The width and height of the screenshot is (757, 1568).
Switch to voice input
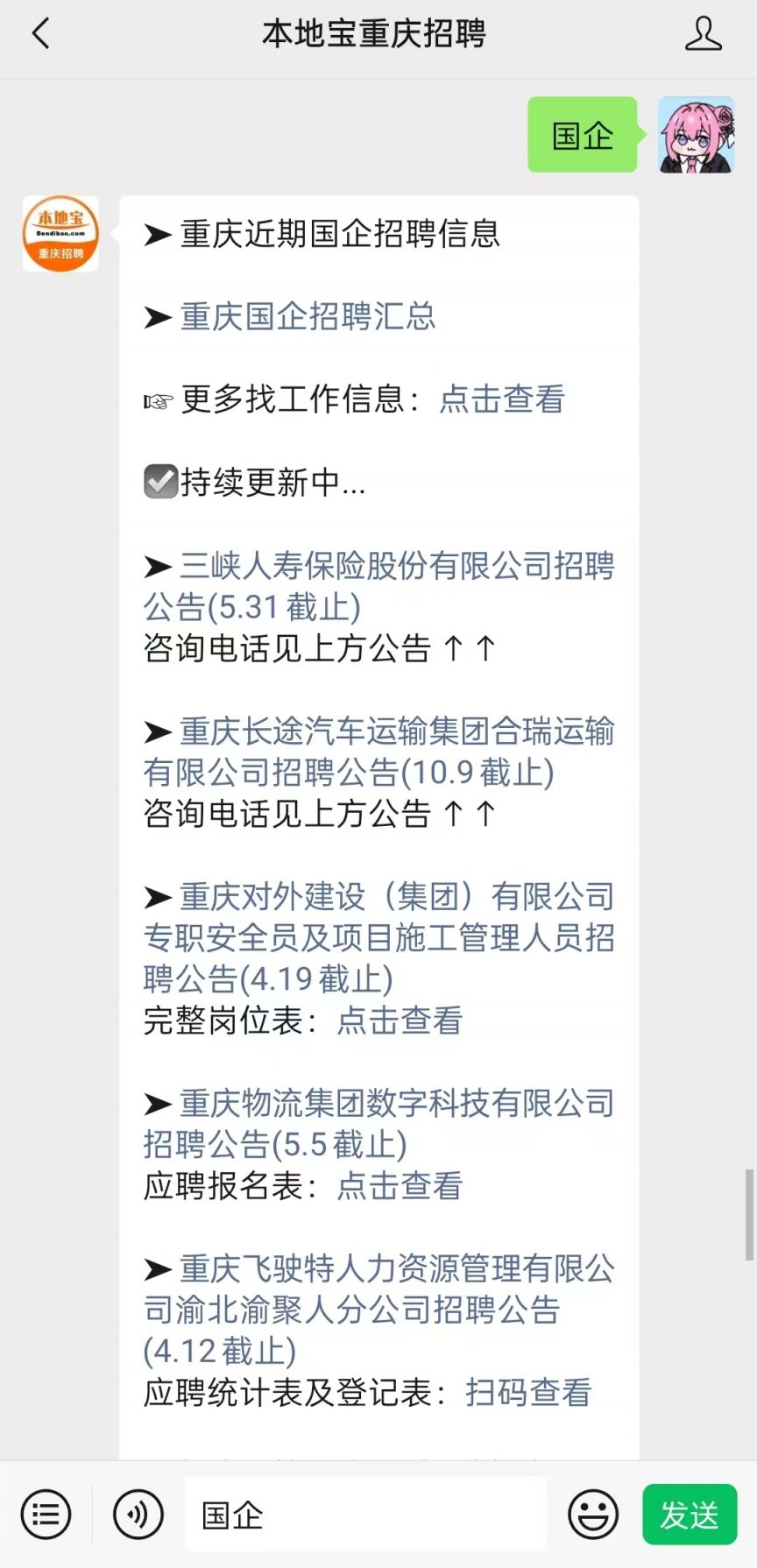pos(138,1514)
